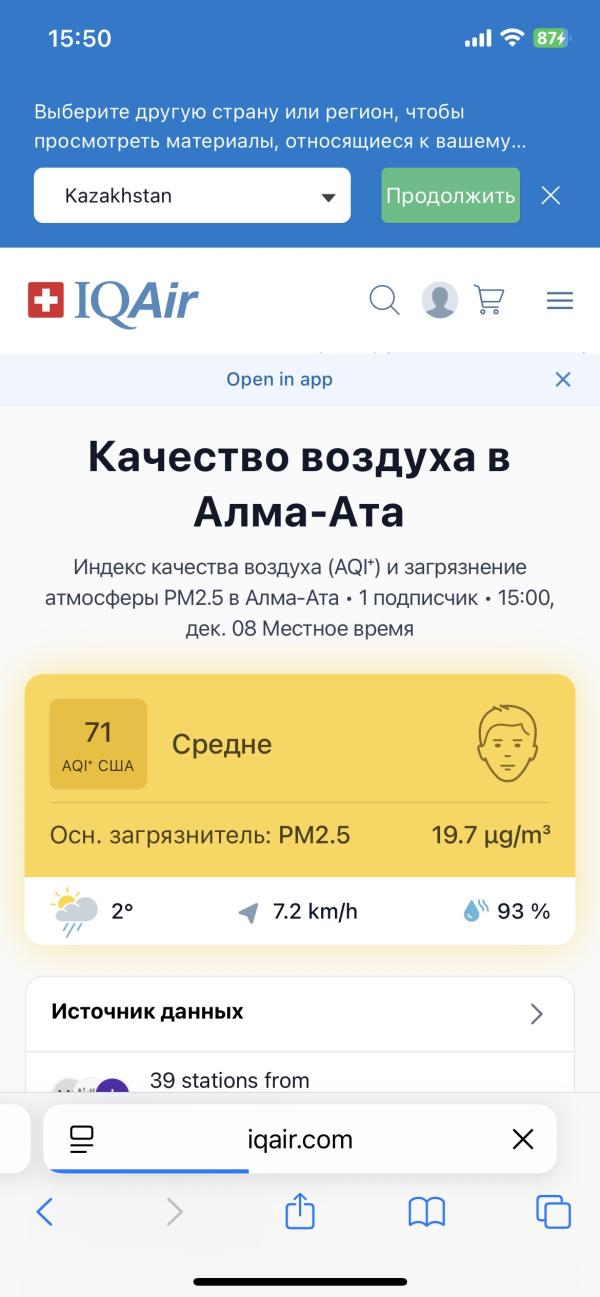Close the Open in app banner
The image size is (600, 1297).
[x=563, y=379]
